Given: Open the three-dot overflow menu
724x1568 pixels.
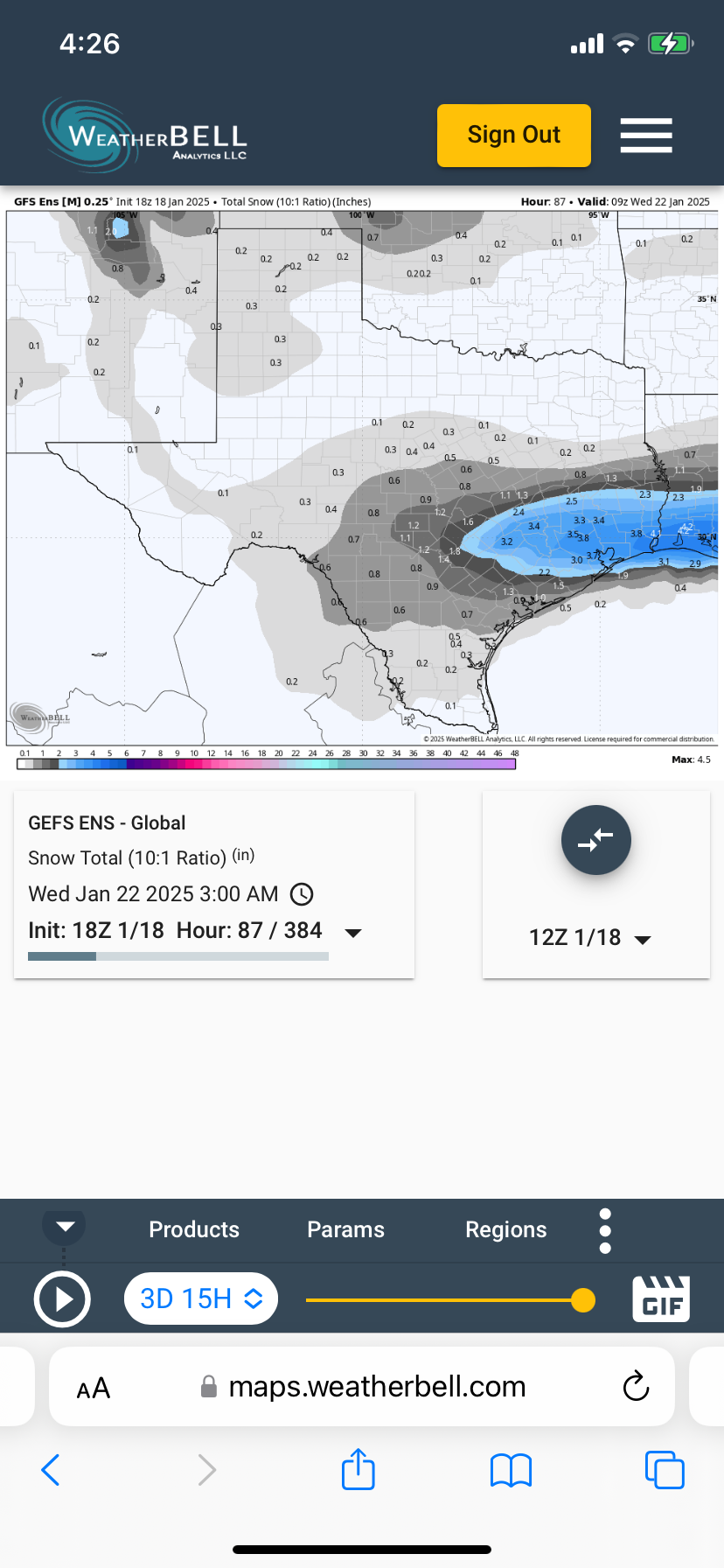Looking at the screenshot, I should (x=605, y=1231).
